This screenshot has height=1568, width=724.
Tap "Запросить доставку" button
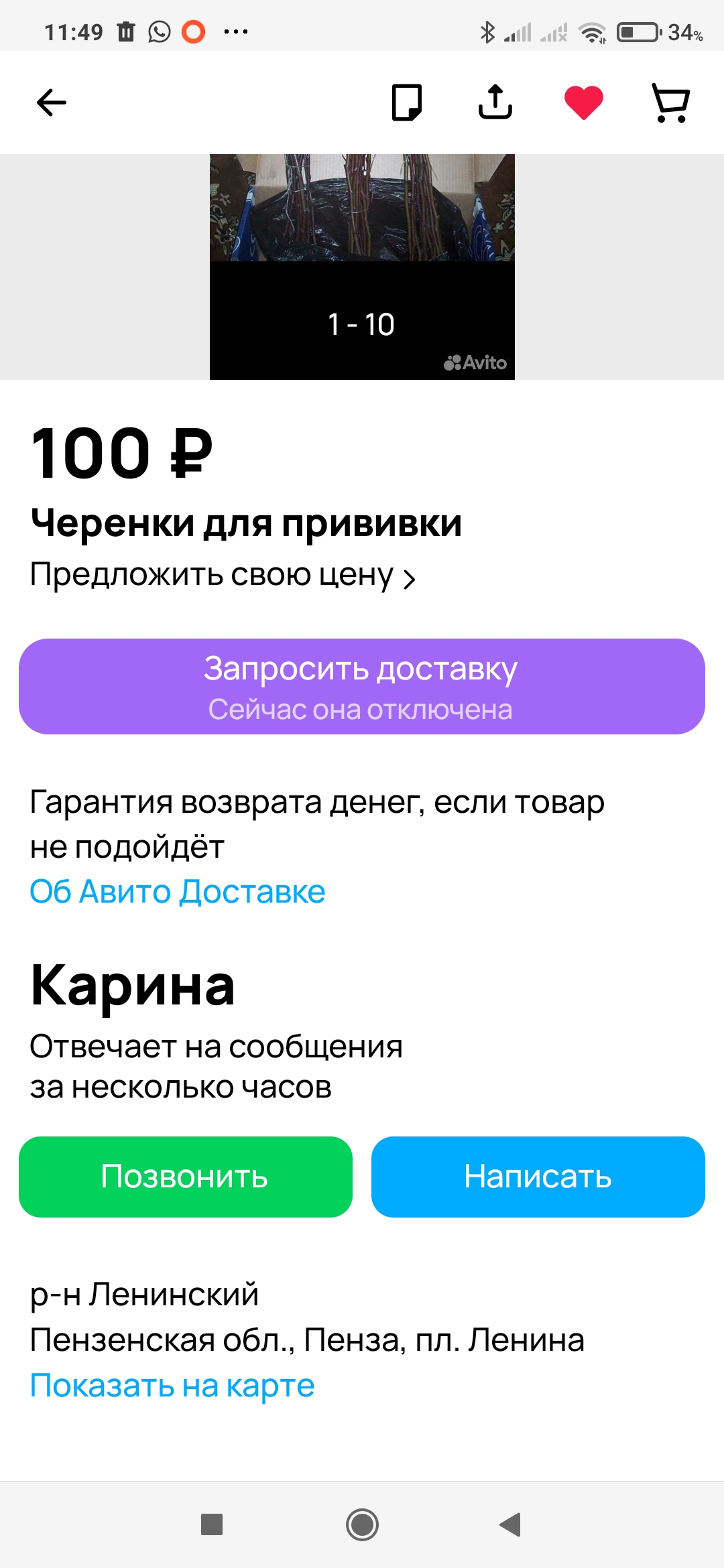(362, 686)
